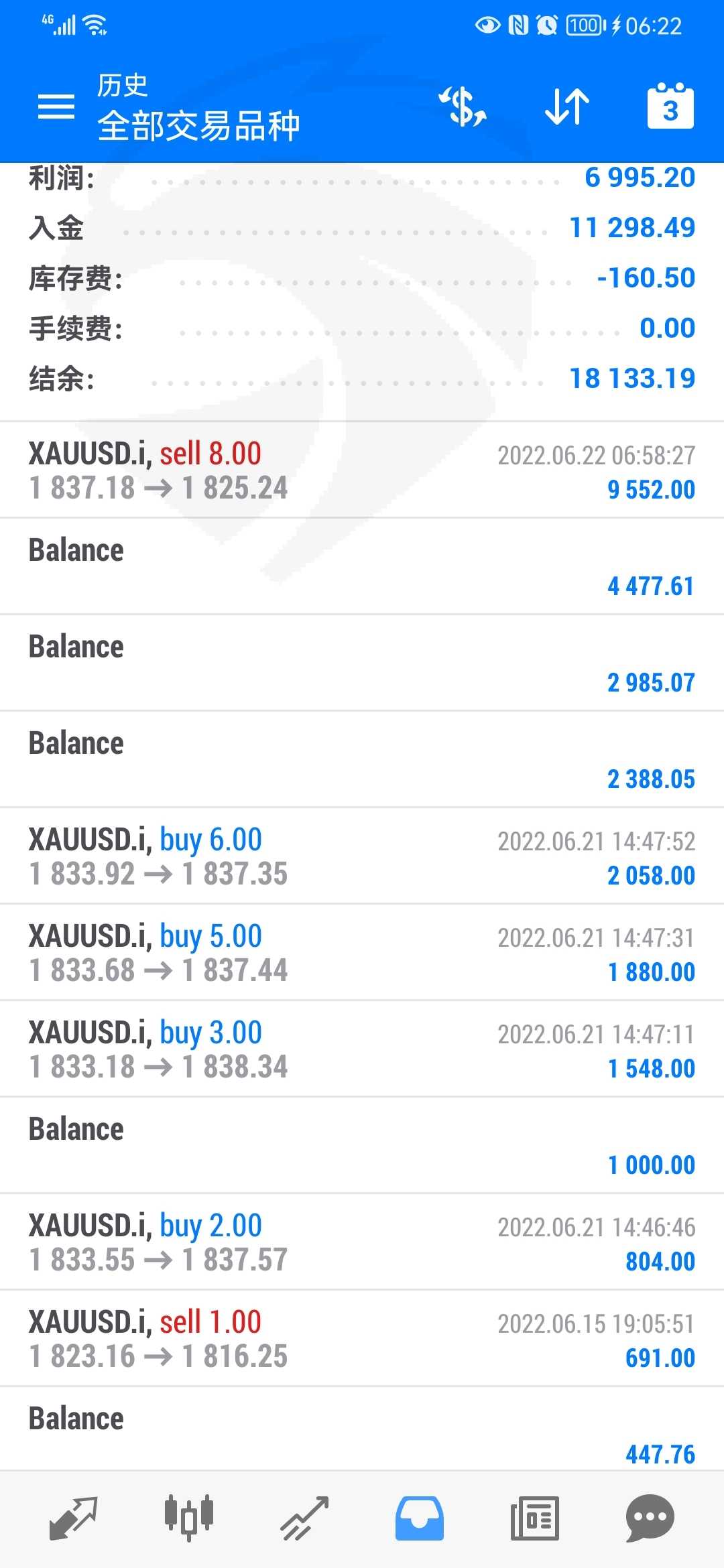Image resolution: width=724 pixels, height=1568 pixels.
Task: Open the XAUUSD.i buy 5.00 trade
Action: [362, 952]
